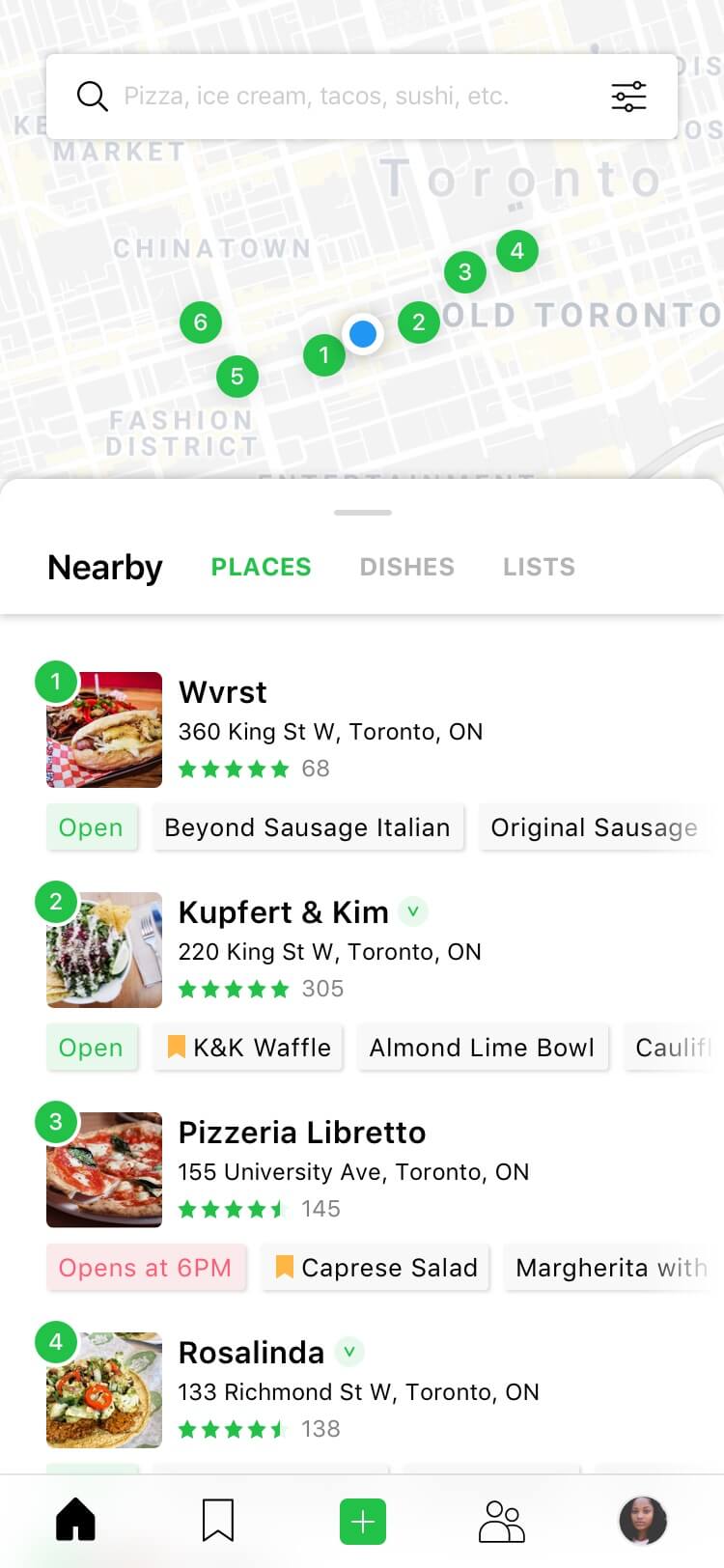Add a new post with plus button
Viewport: 724px width, 1568px height.
pos(363,1522)
